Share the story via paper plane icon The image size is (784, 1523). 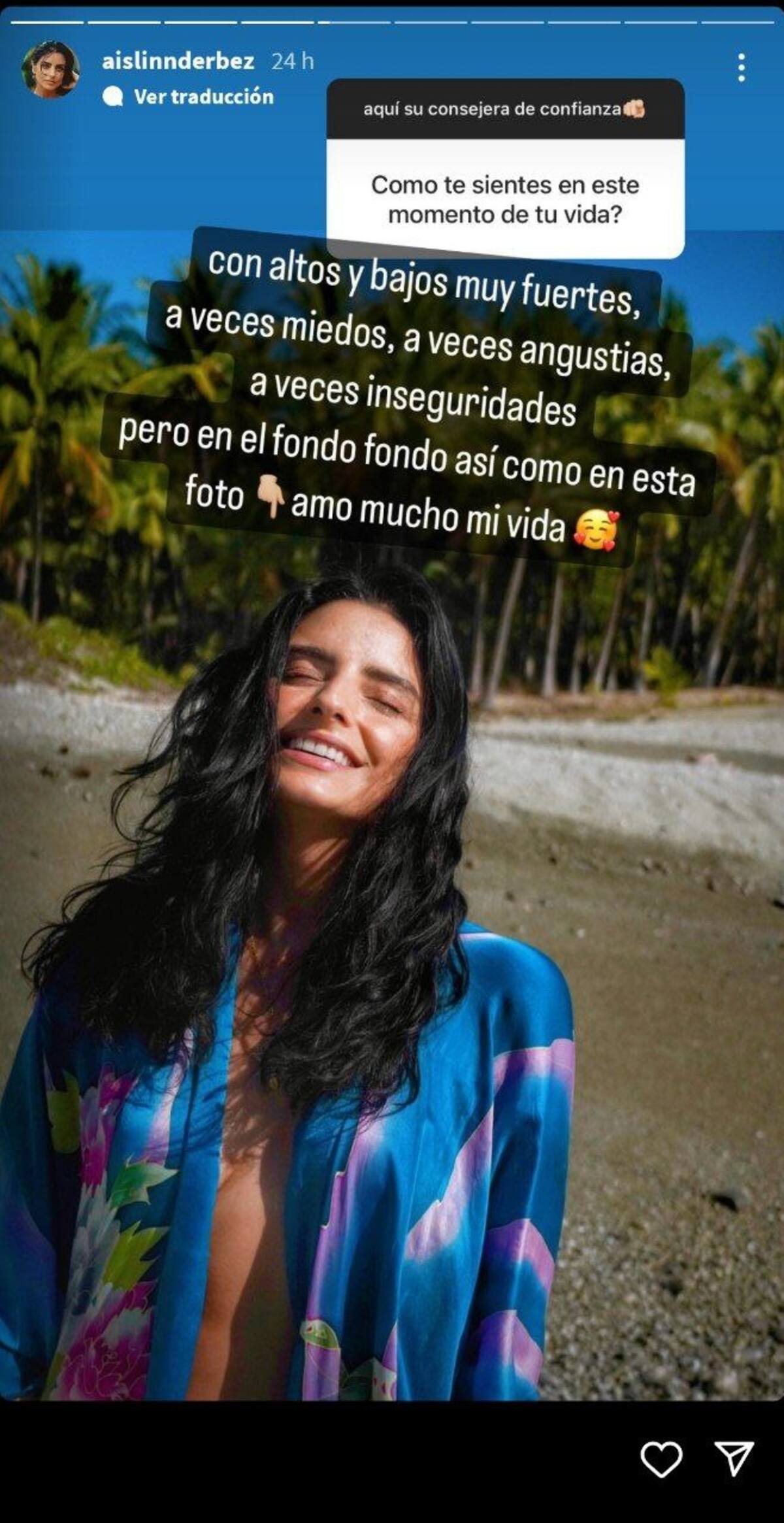pyautogui.click(x=734, y=1458)
